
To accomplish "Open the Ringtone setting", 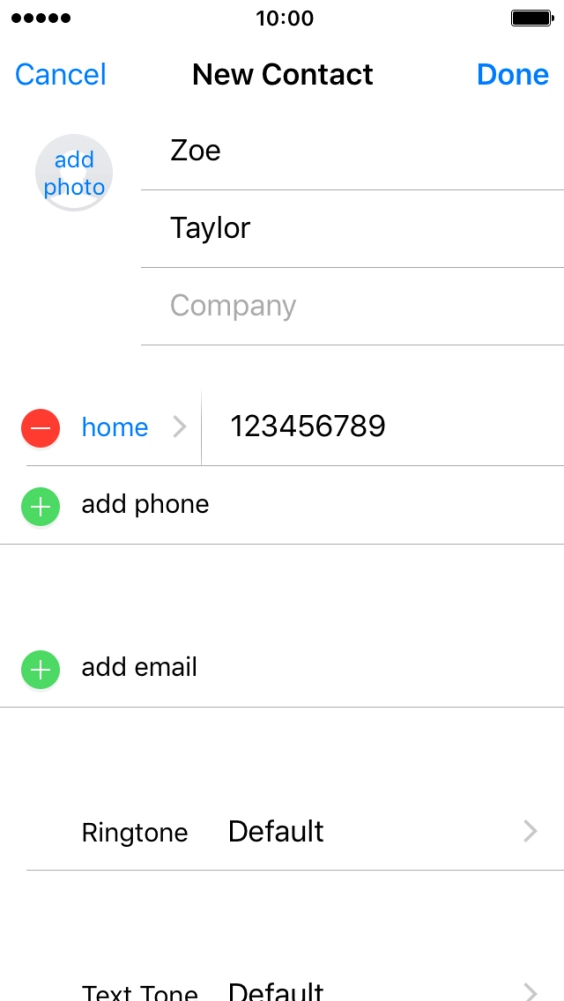I will click(x=295, y=832).
